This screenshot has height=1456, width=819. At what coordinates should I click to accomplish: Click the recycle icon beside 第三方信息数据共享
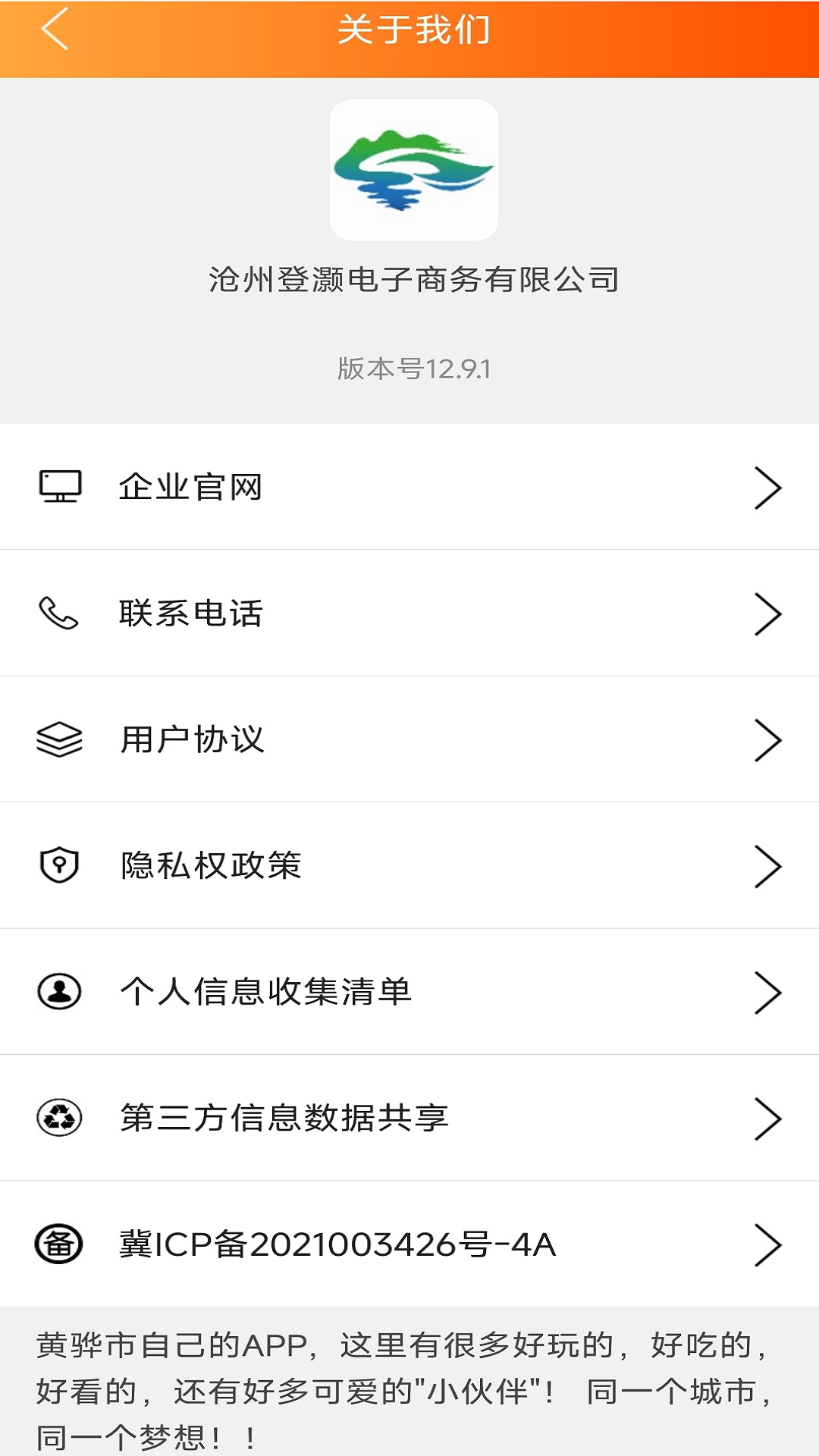click(x=58, y=1118)
